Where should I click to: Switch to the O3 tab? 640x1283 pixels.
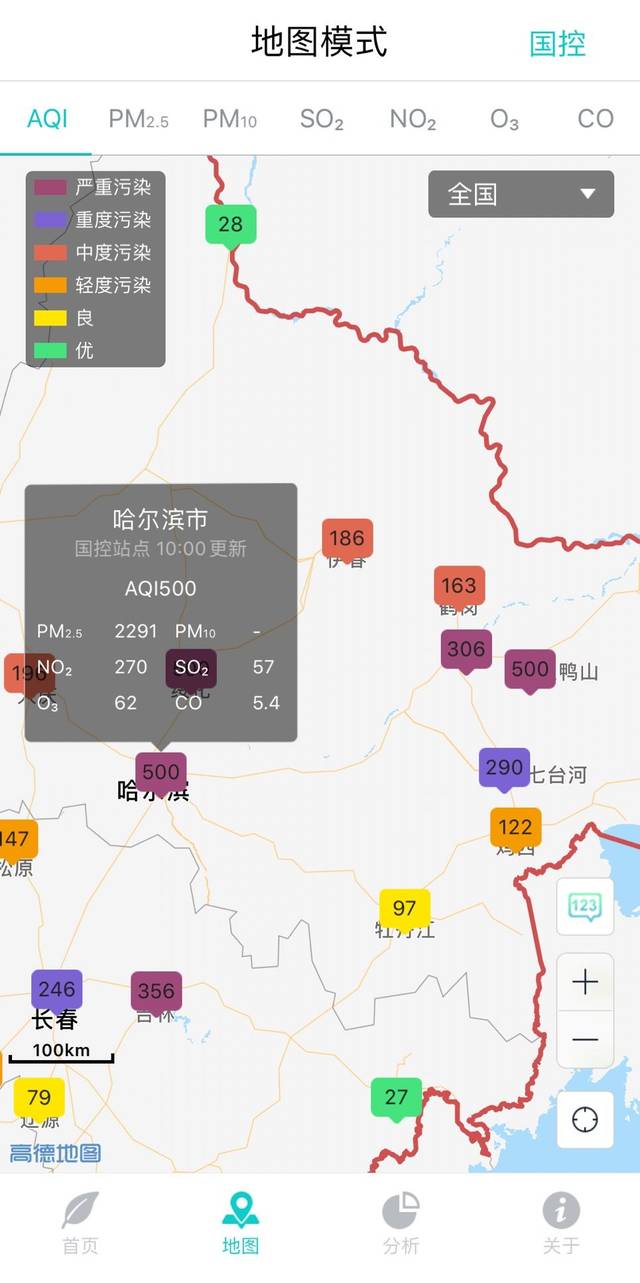point(504,119)
